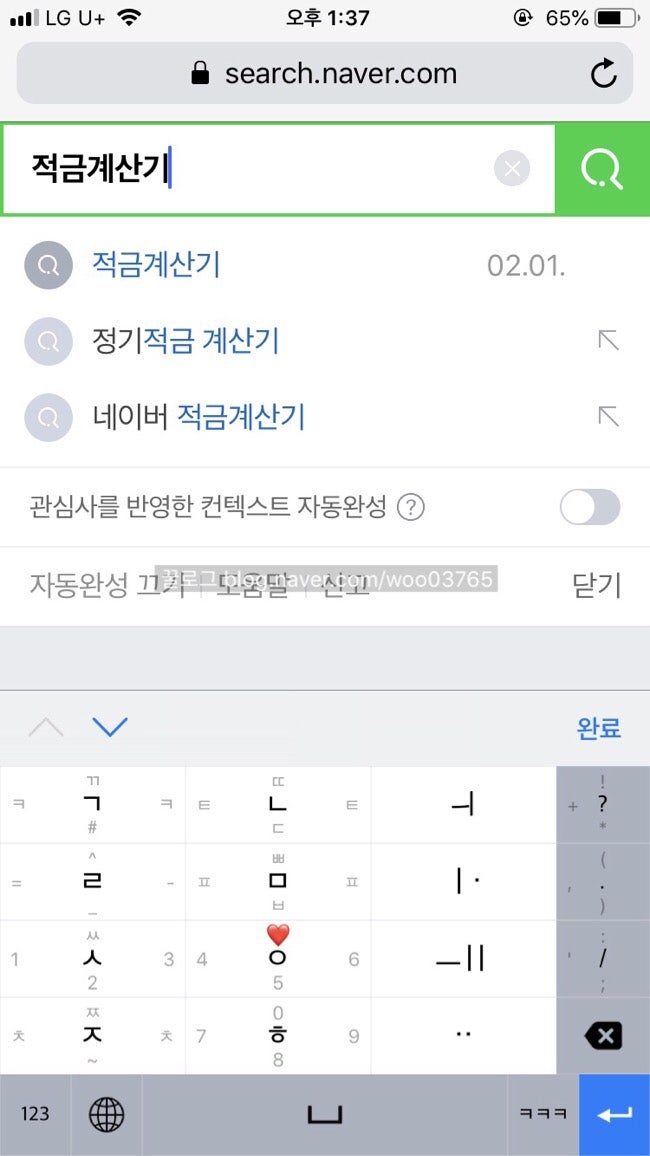Select the recent search 적금계산기
The height and width of the screenshot is (1156, 650).
click(155, 265)
